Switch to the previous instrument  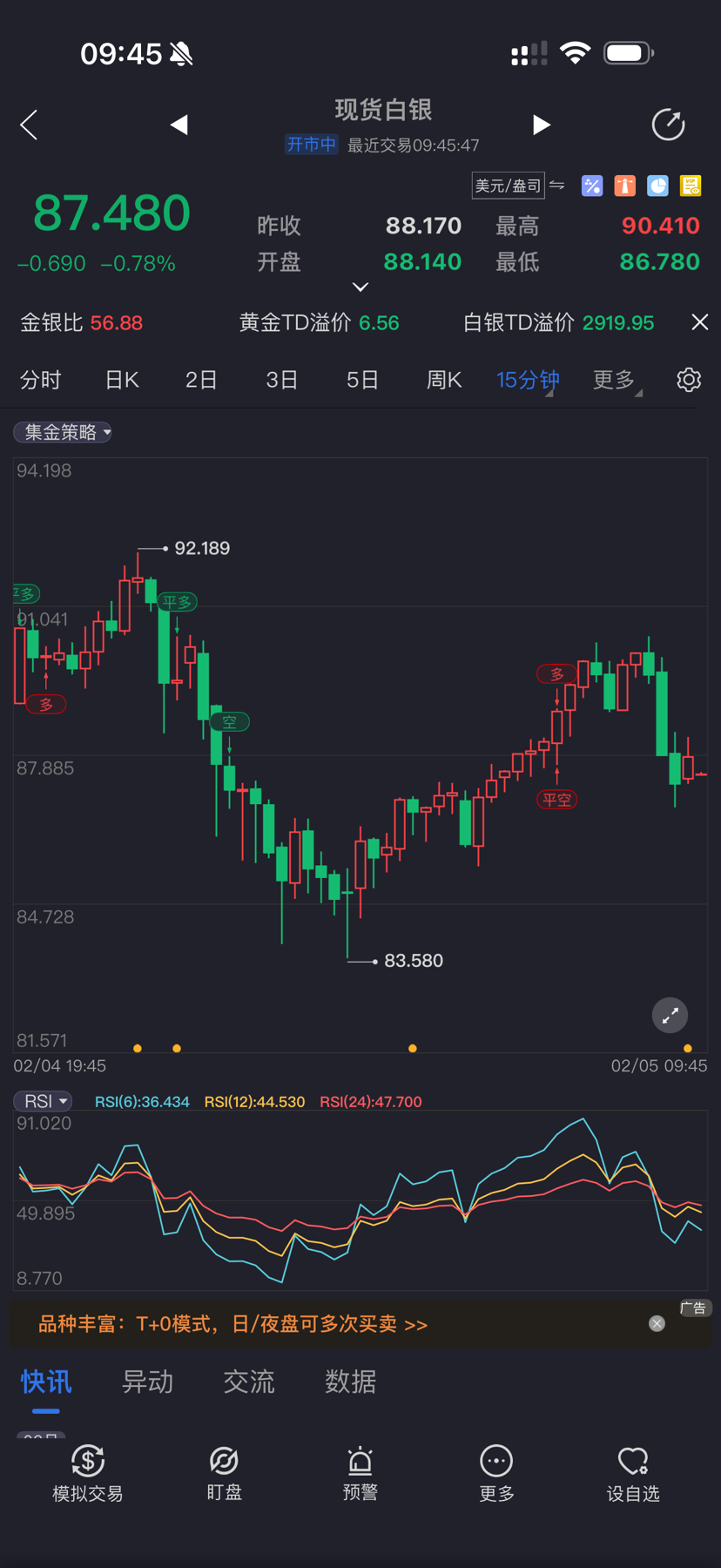point(179,125)
